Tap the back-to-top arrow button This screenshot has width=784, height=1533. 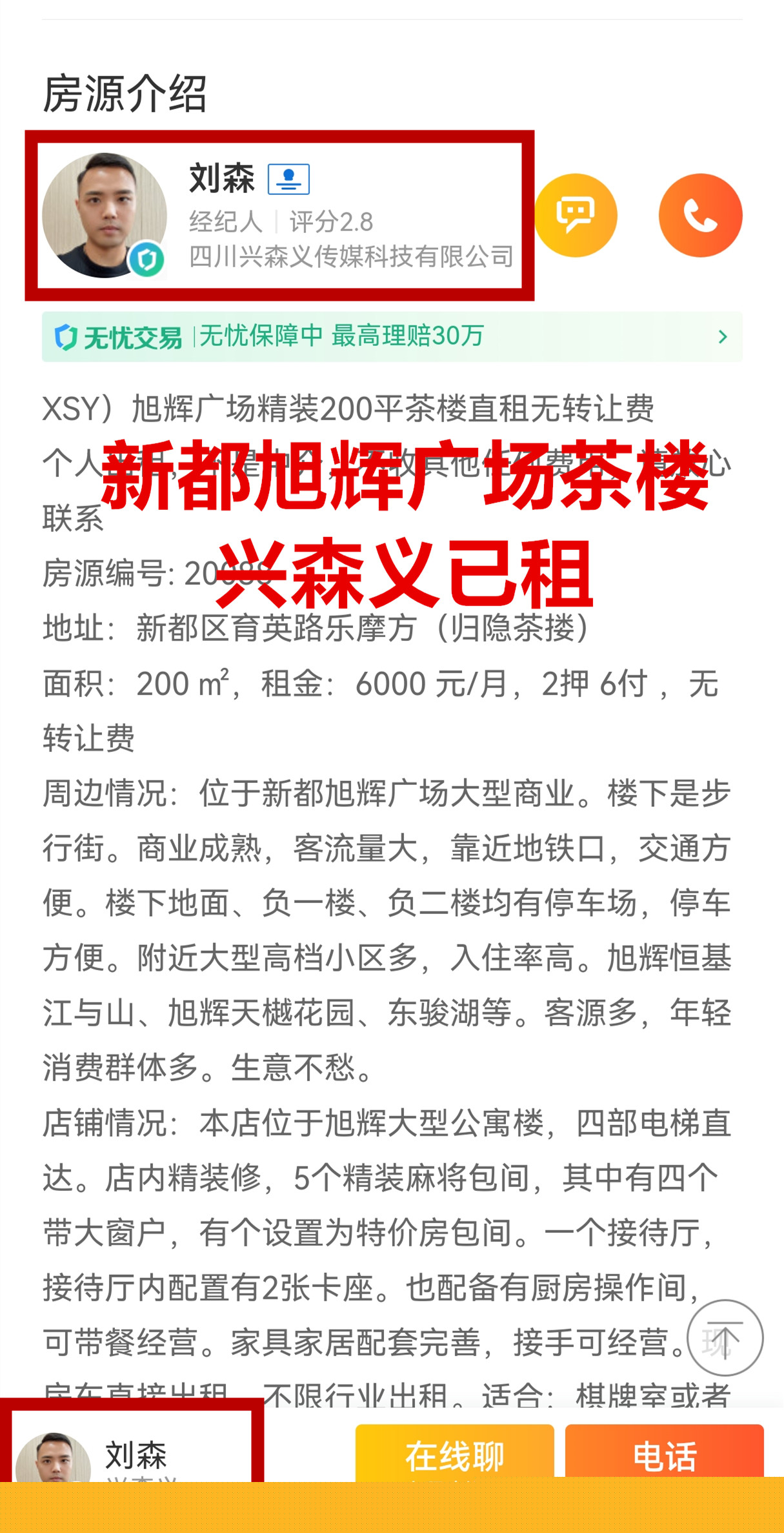725,1337
